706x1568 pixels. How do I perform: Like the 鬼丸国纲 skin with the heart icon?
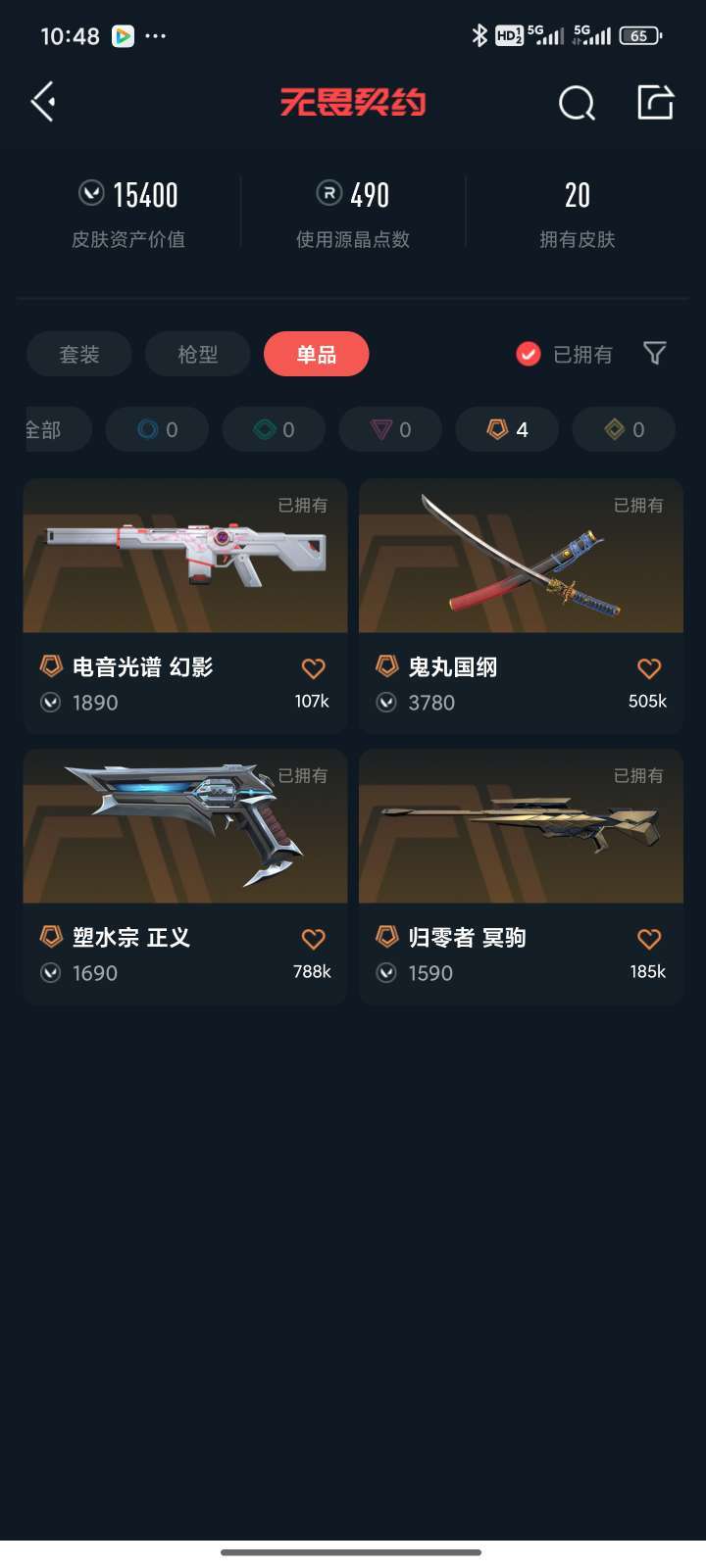(x=649, y=668)
